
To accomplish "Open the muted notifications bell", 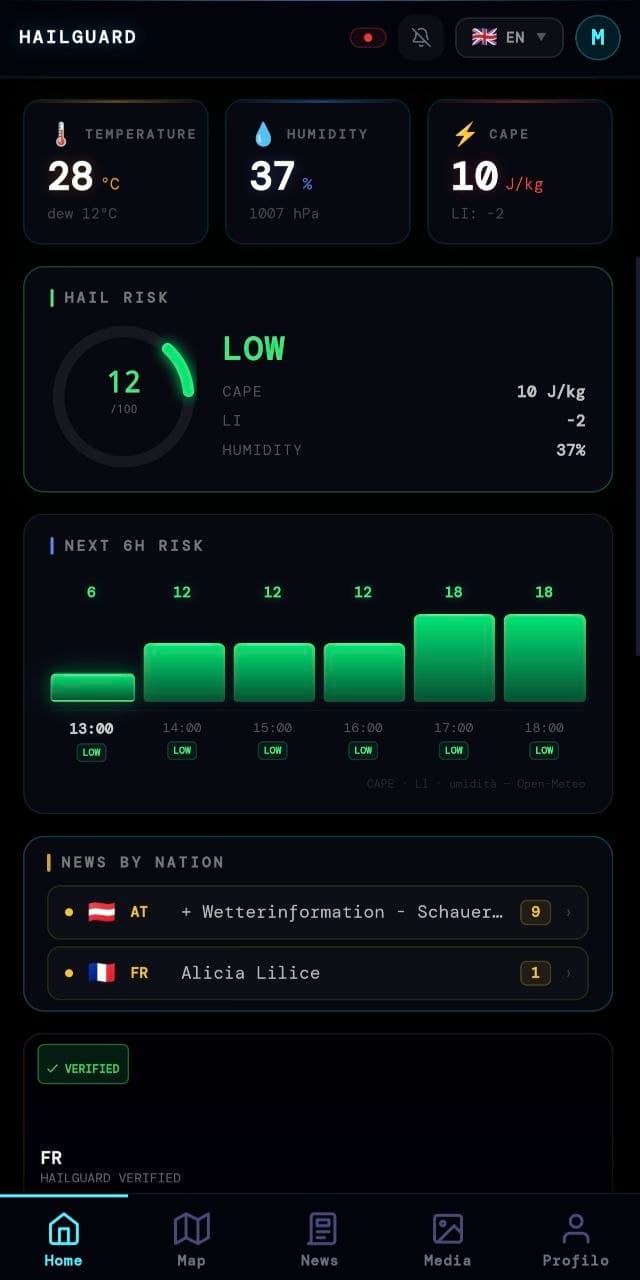I will click(421, 38).
